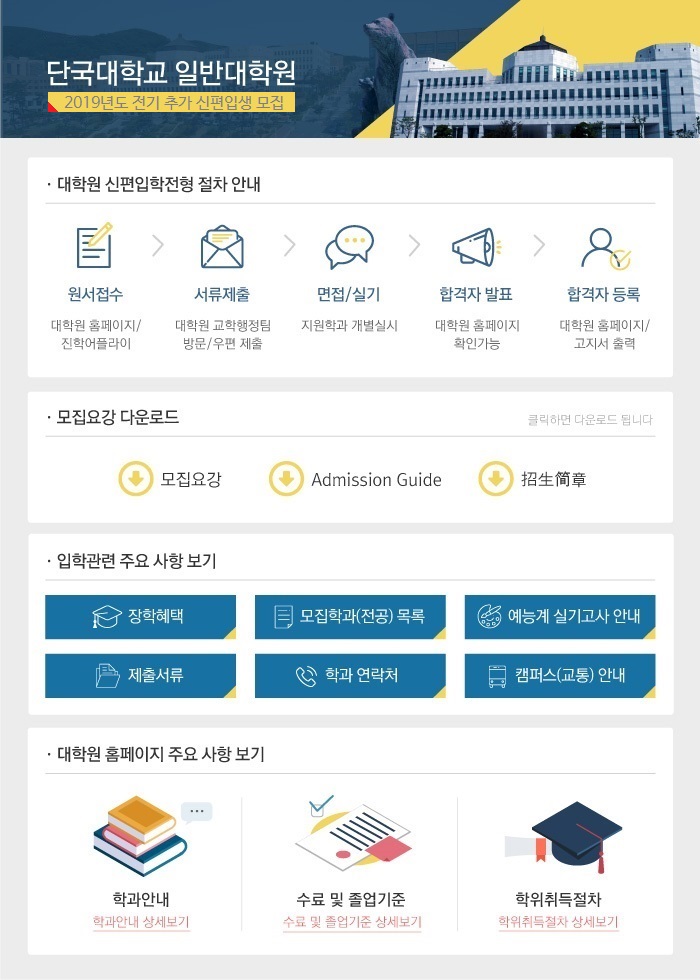View 캠퍼스(교통) 안내

coord(560,675)
